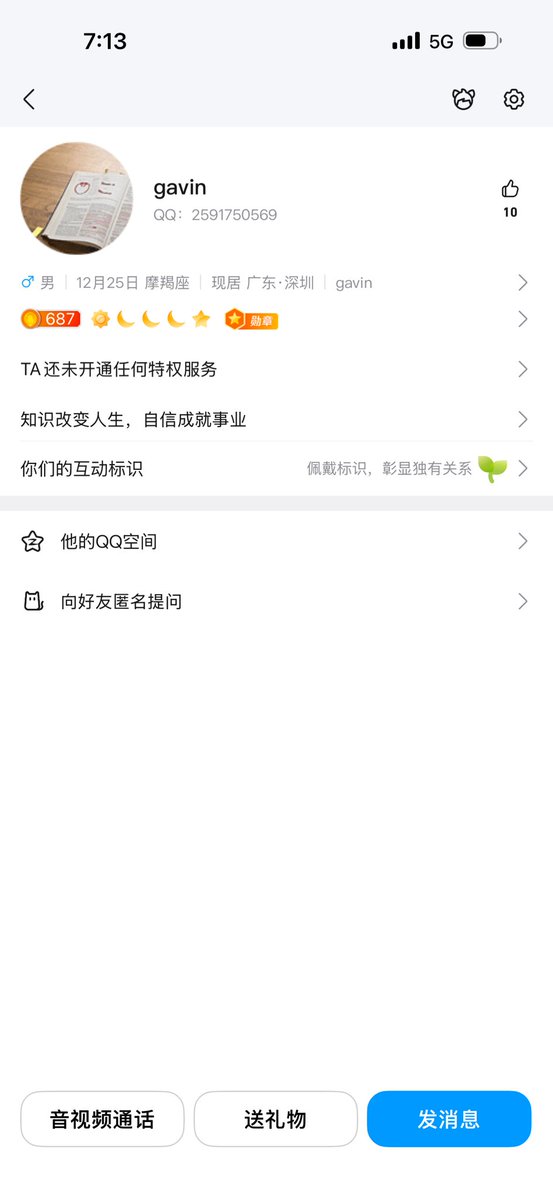553x1200 pixels.
Task: Open the settings gear icon
Action: [x=514, y=99]
